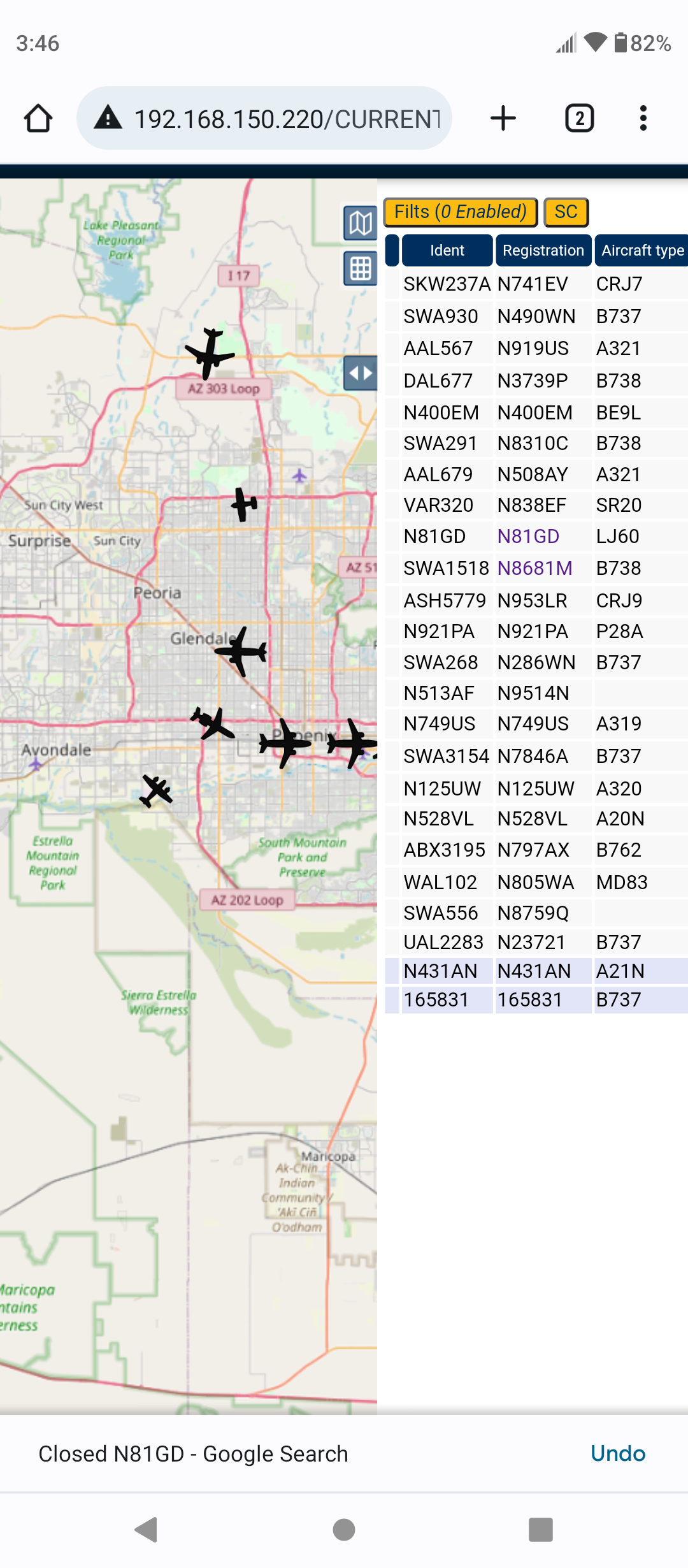Open the browser home page
The height and width of the screenshot is (1568, 688).
coord(38,119)
